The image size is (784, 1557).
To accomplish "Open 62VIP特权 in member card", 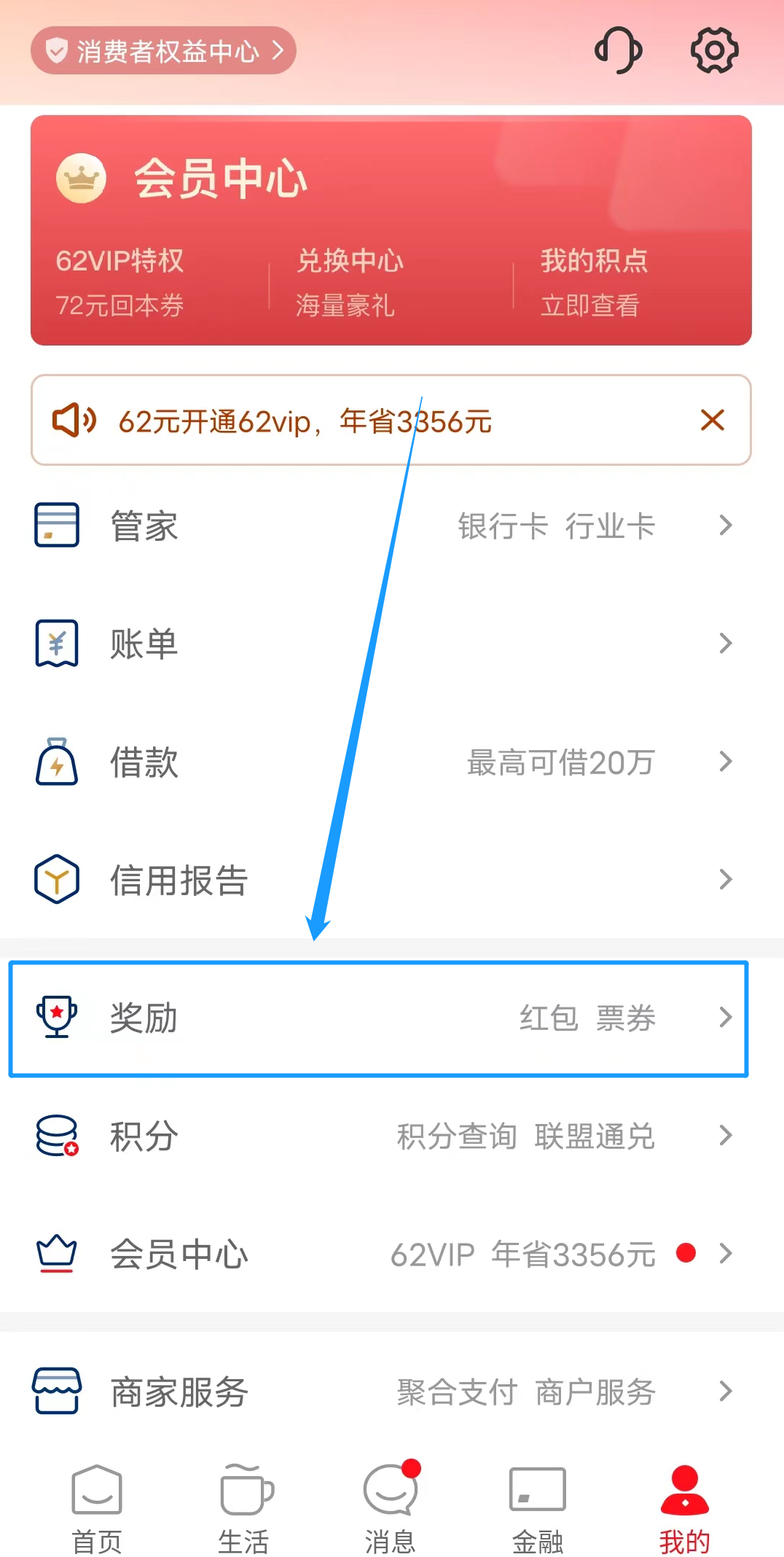I will 120,282.
